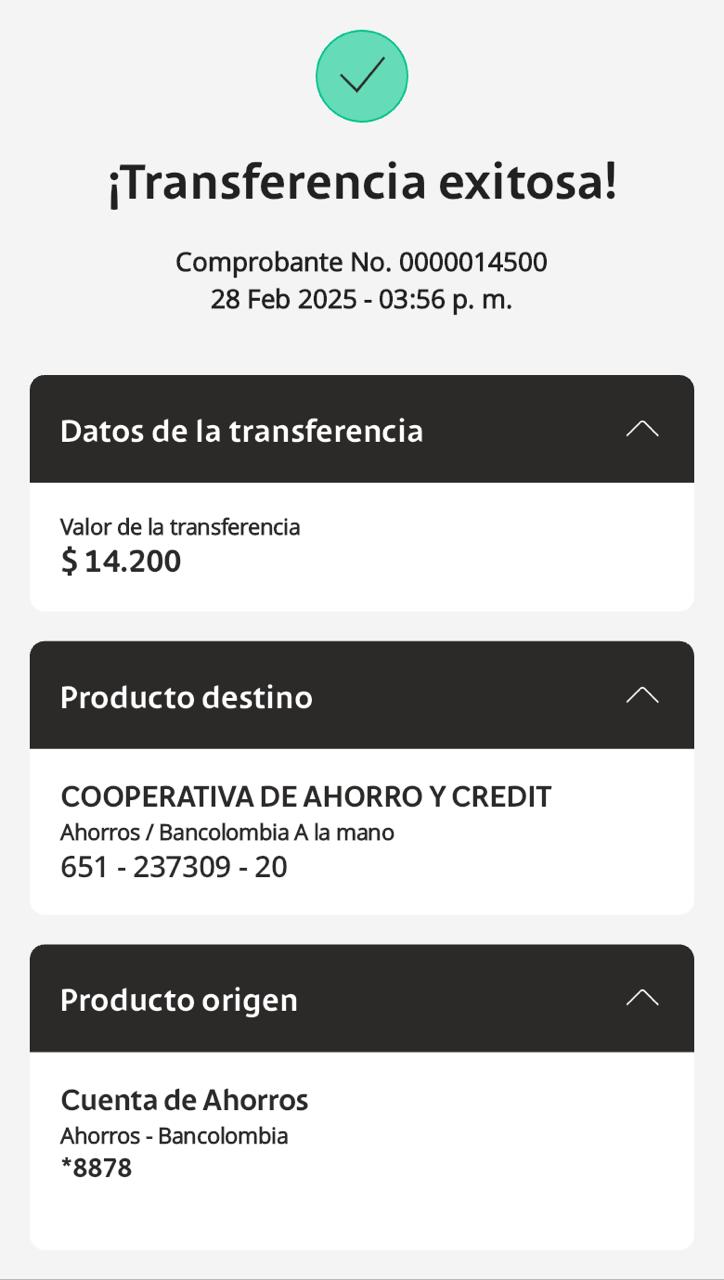Collapse the Datos de la transferencia section
This screenshot has width=724, height=1280.
tap(642, 429)
